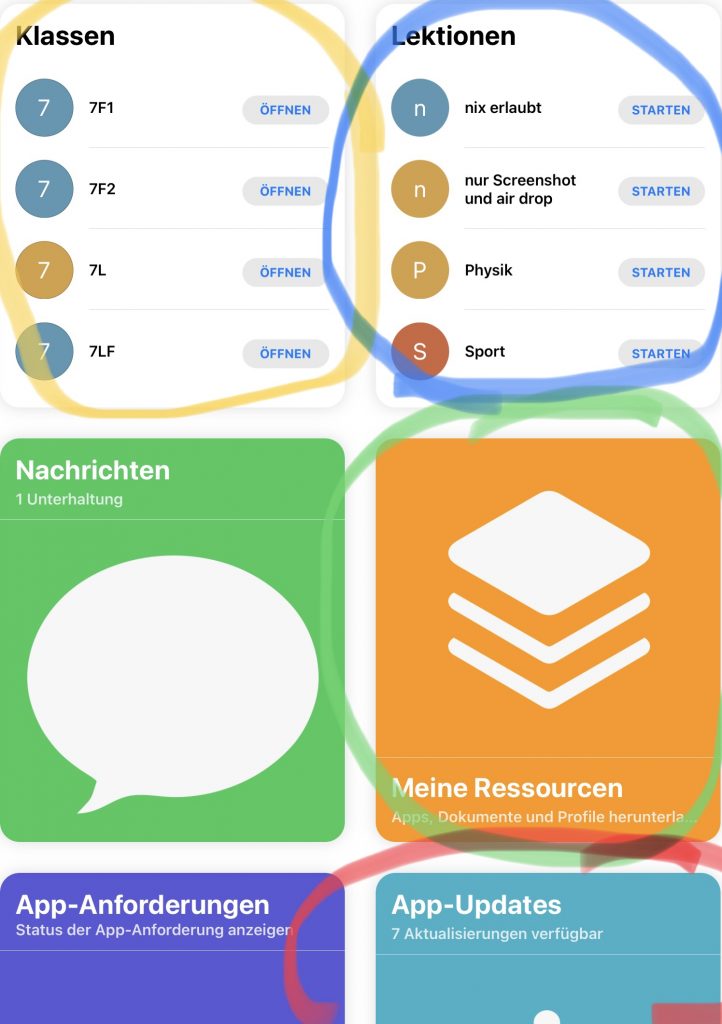The height and width of the screenshot is (1024, 722).
Task: Open class 7F1
Action: [x=285, y=110]
